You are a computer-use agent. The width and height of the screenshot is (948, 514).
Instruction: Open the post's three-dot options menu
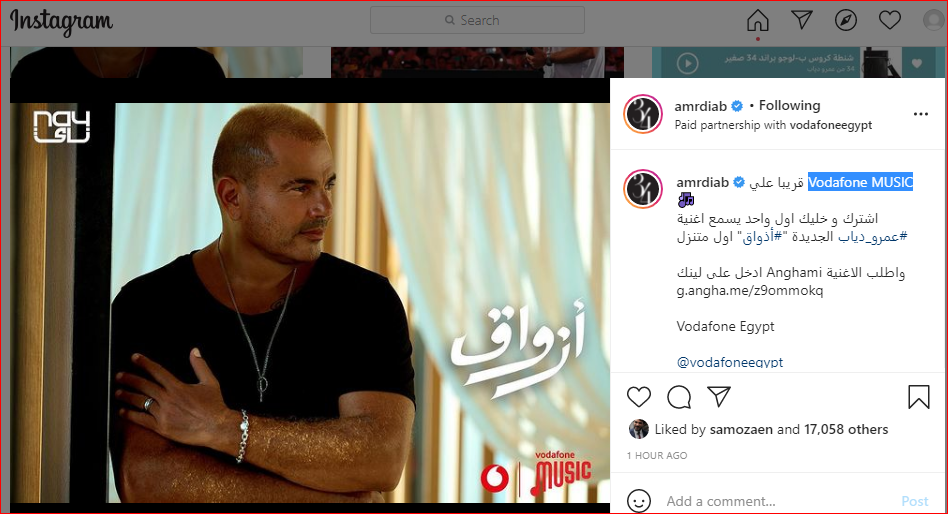click(x=920, y=115)
